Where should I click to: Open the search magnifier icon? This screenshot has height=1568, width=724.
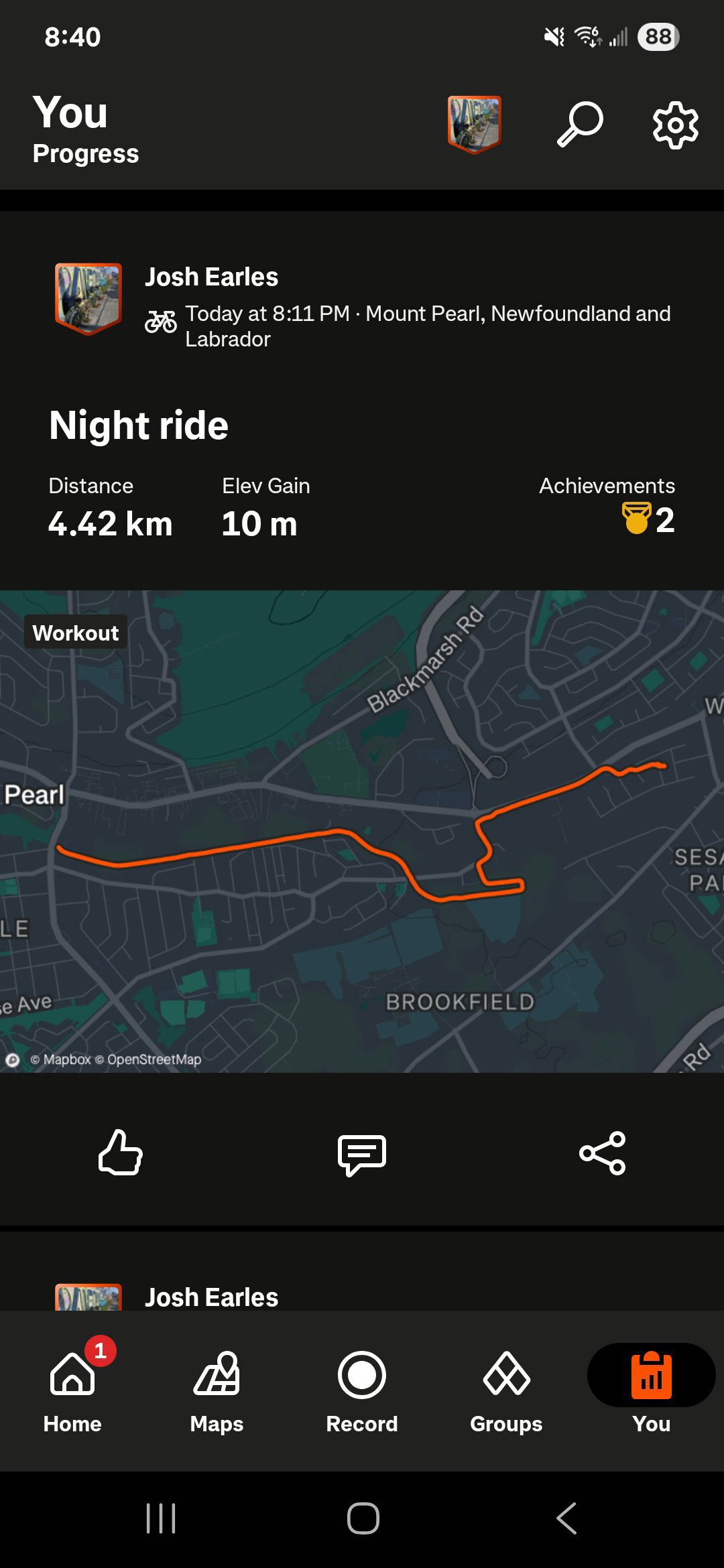point(580,125)
